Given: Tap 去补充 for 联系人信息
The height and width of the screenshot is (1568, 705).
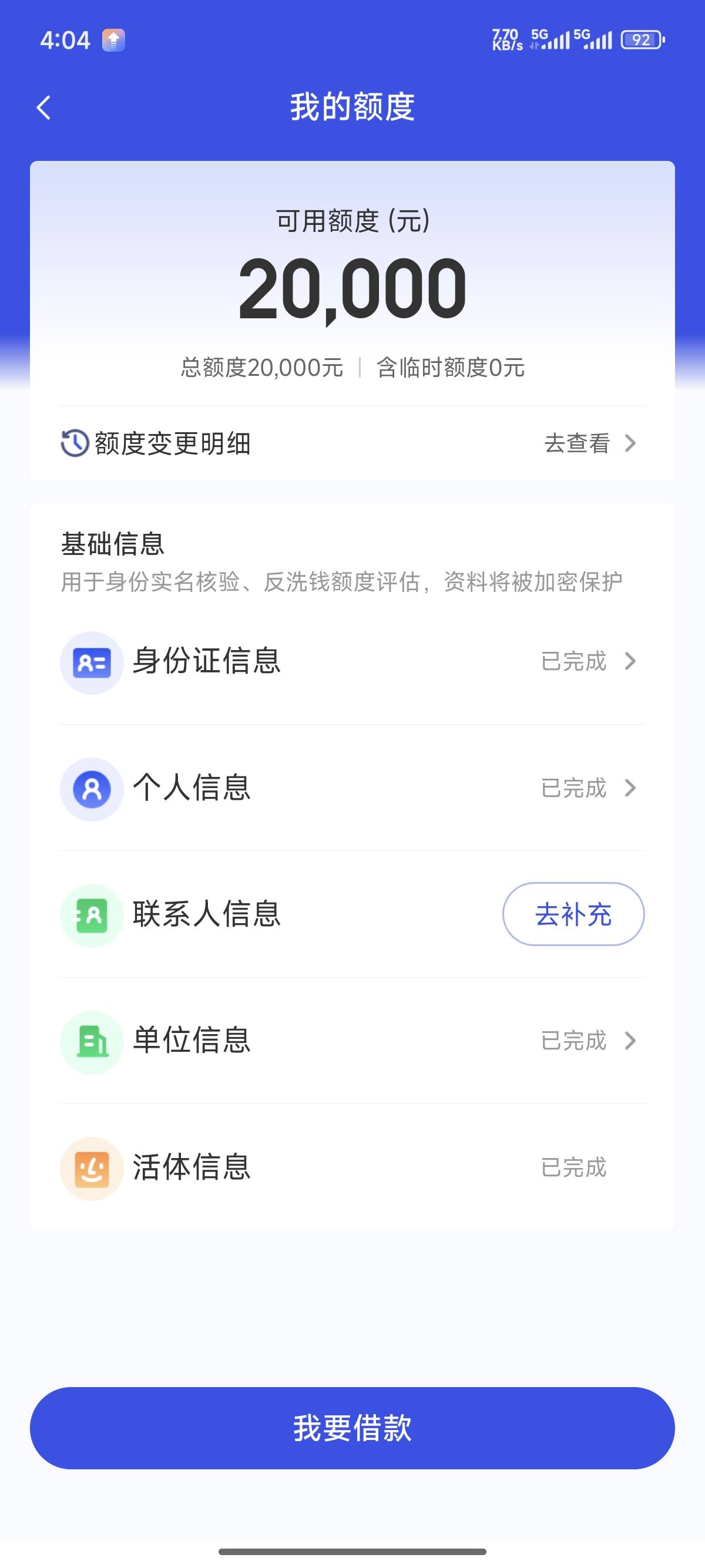Looking at the screenshot, I should coord(573,914).
